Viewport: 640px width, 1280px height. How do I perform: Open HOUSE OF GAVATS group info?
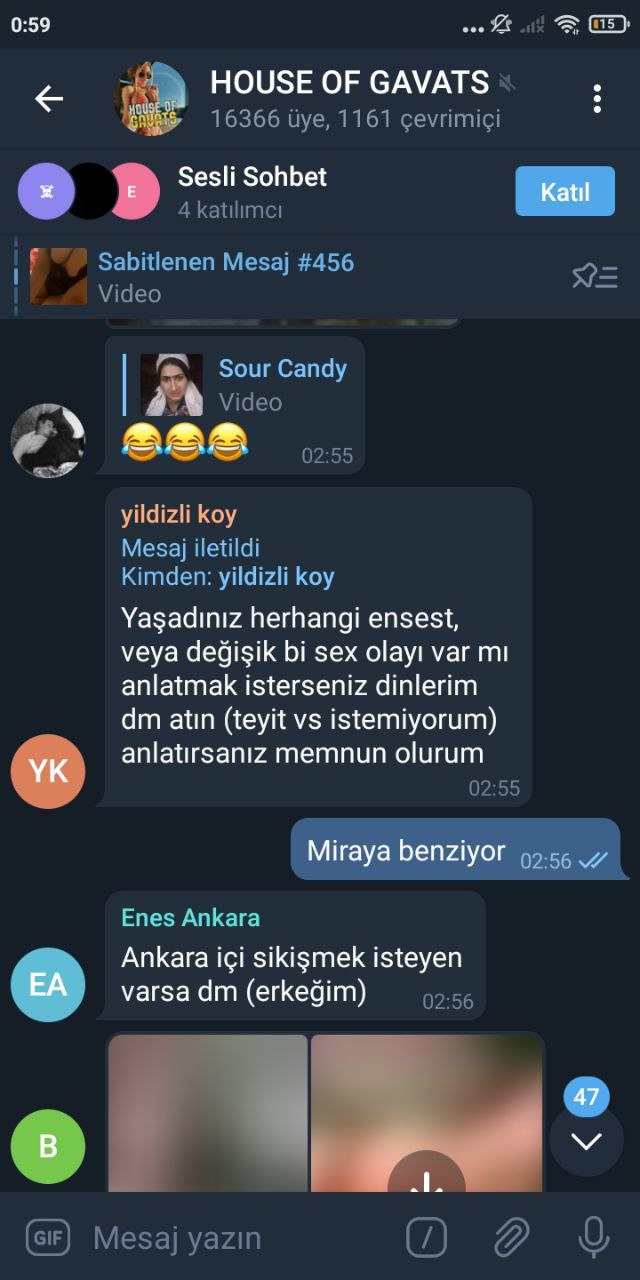point(350,98)
